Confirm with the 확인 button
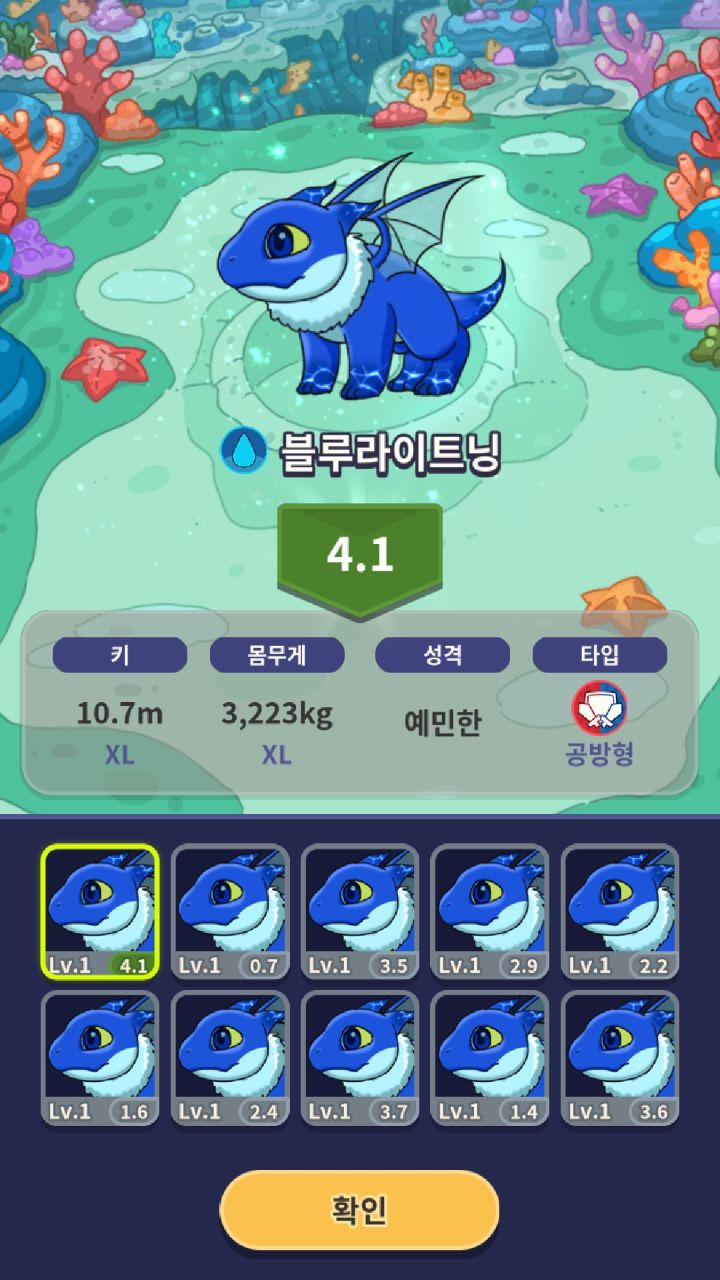720x1280 pixels. coord(359,1210)
